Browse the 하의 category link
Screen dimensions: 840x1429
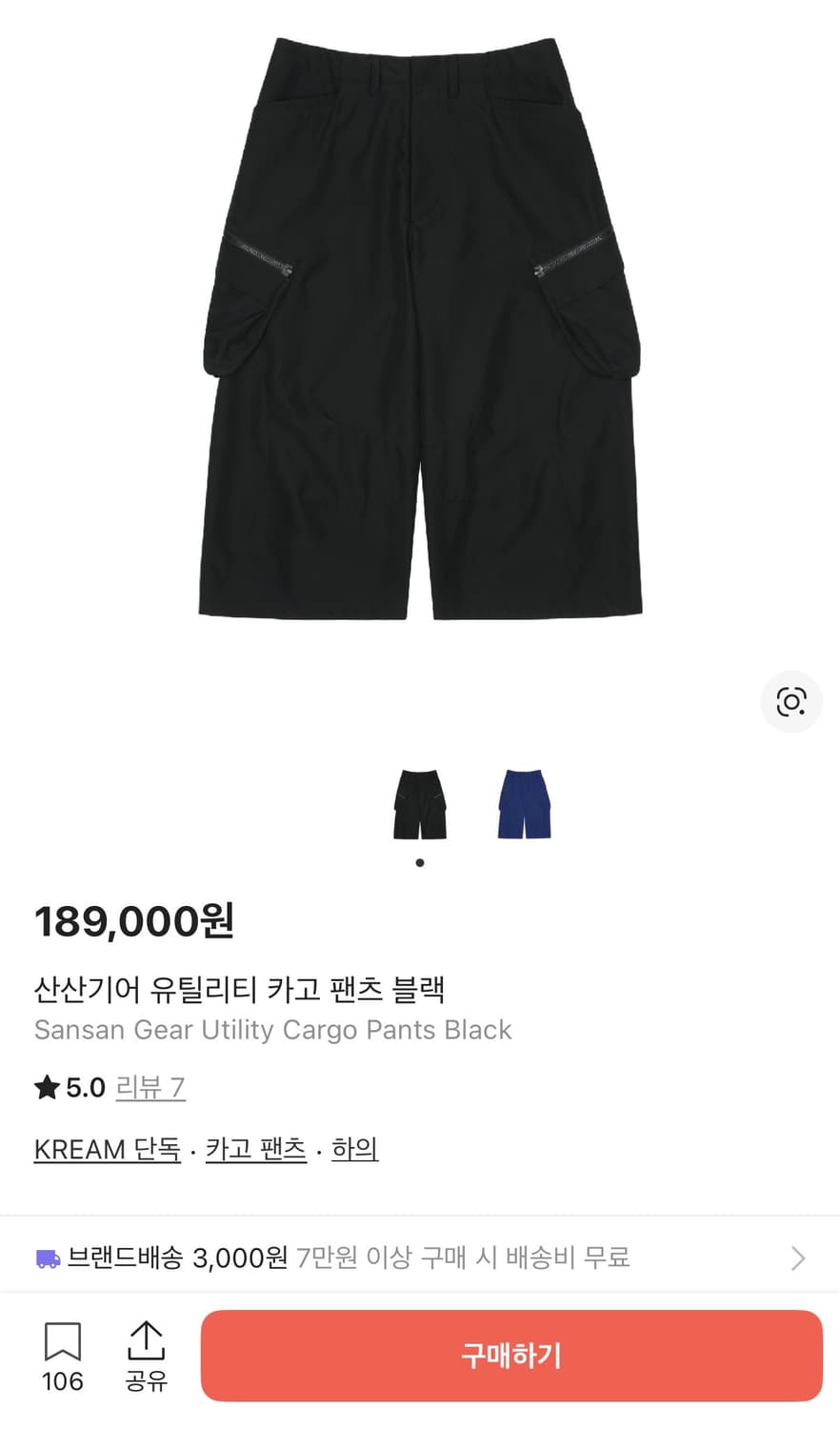(x=353, y=1149)
